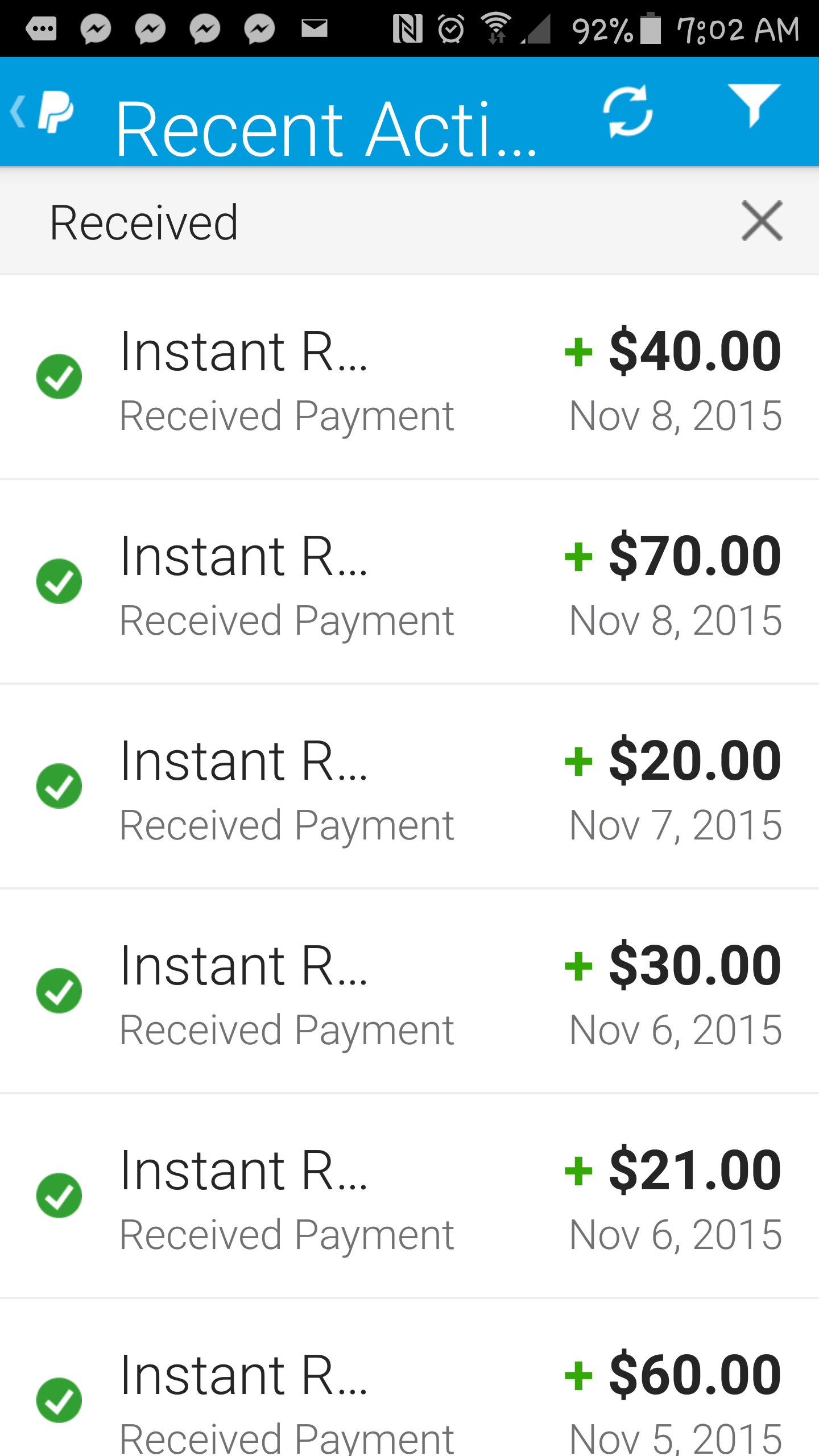Open the filter options funnel
Image resolution: width=819 pixels, height=1456 pixels.
pos(754,106)
